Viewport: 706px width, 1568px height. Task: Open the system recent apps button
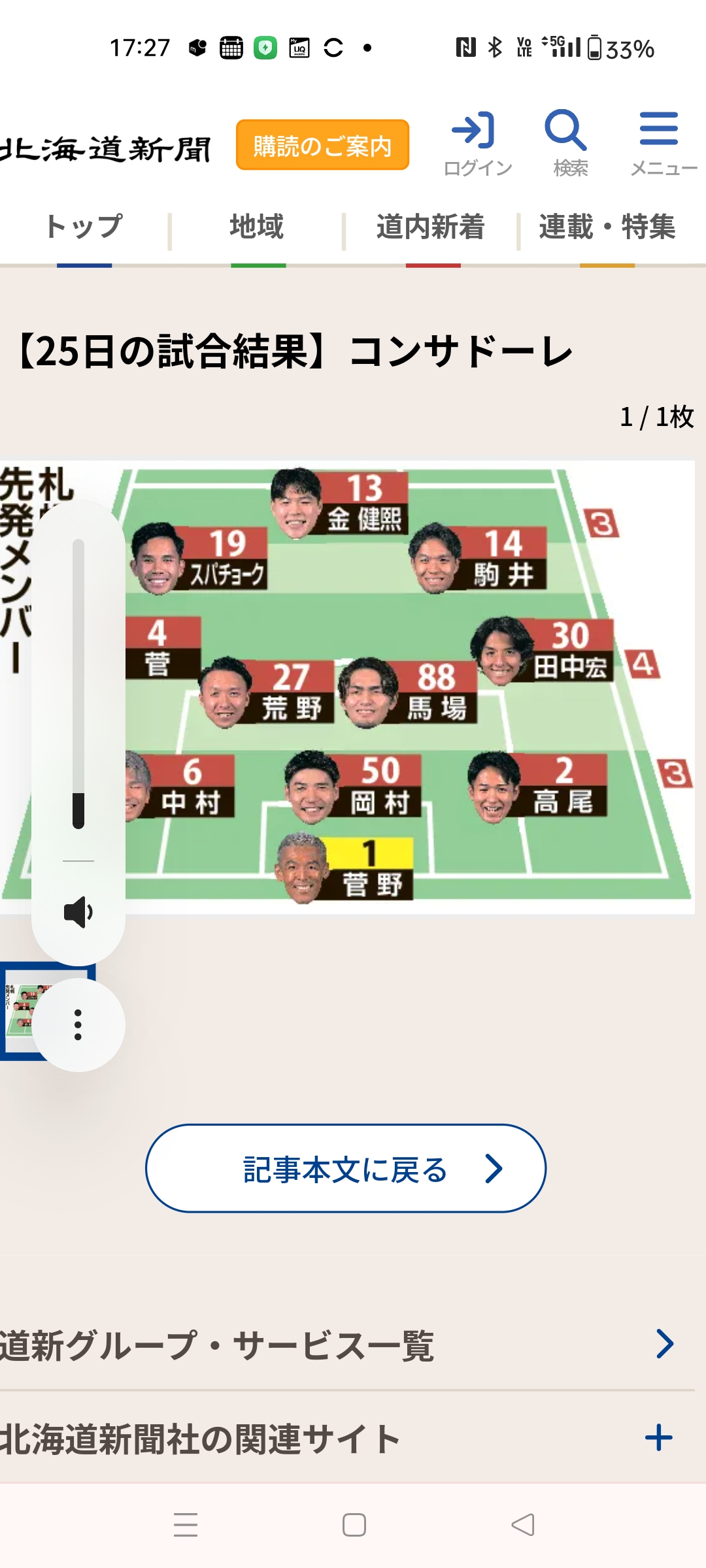point(186,1525)
